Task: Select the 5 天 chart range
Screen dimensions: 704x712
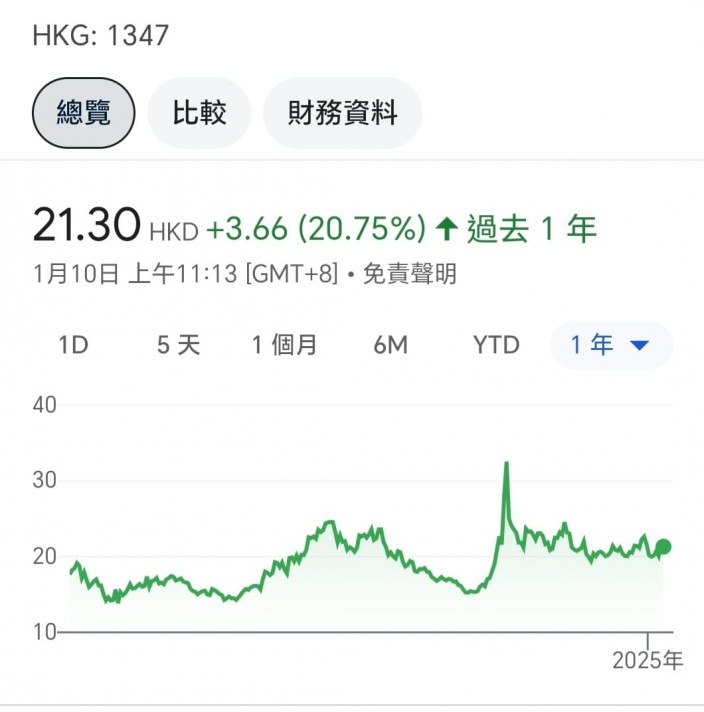Action: [178, 345]
